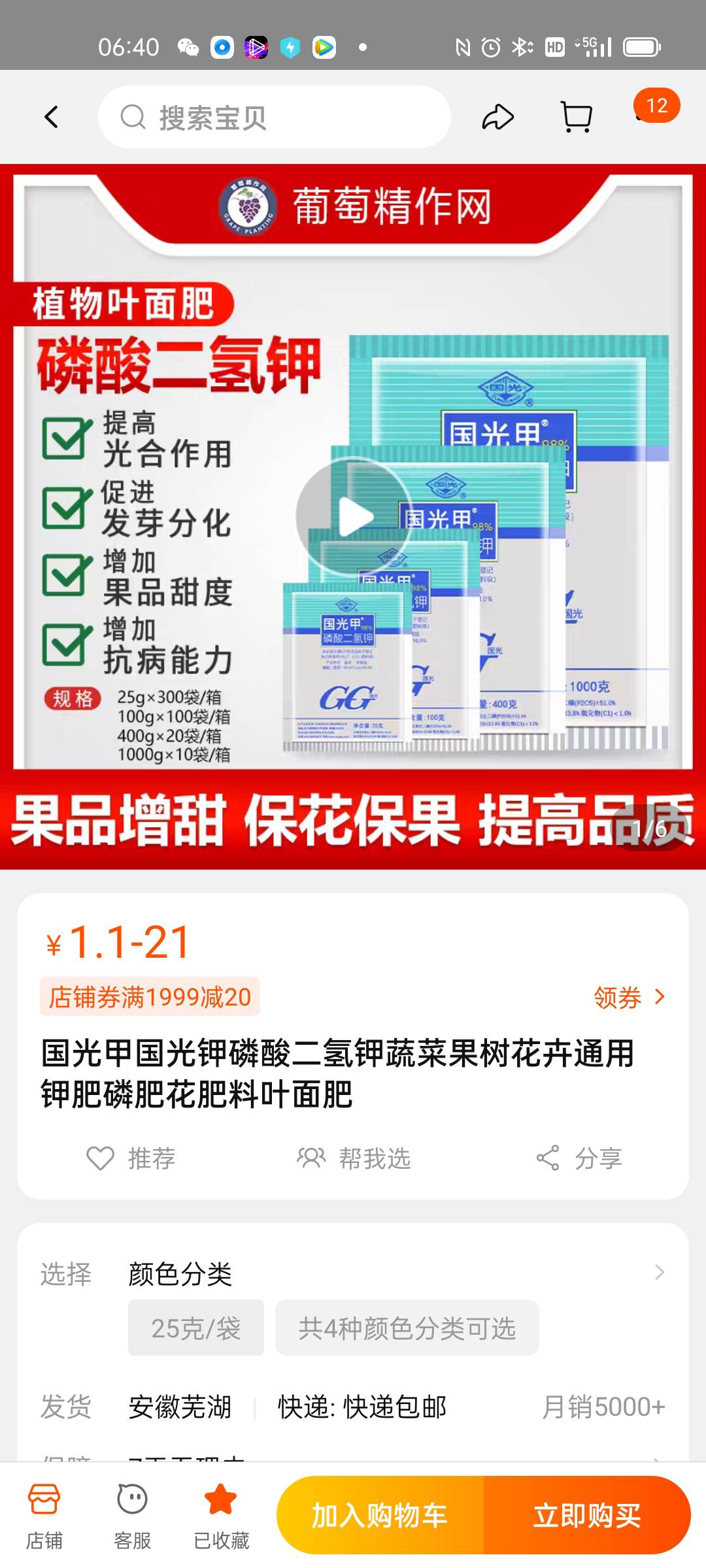Screen dimensions: 706x1568
Task: Open 帮我选 help-me-choose option
Action: coord(354,1158)
